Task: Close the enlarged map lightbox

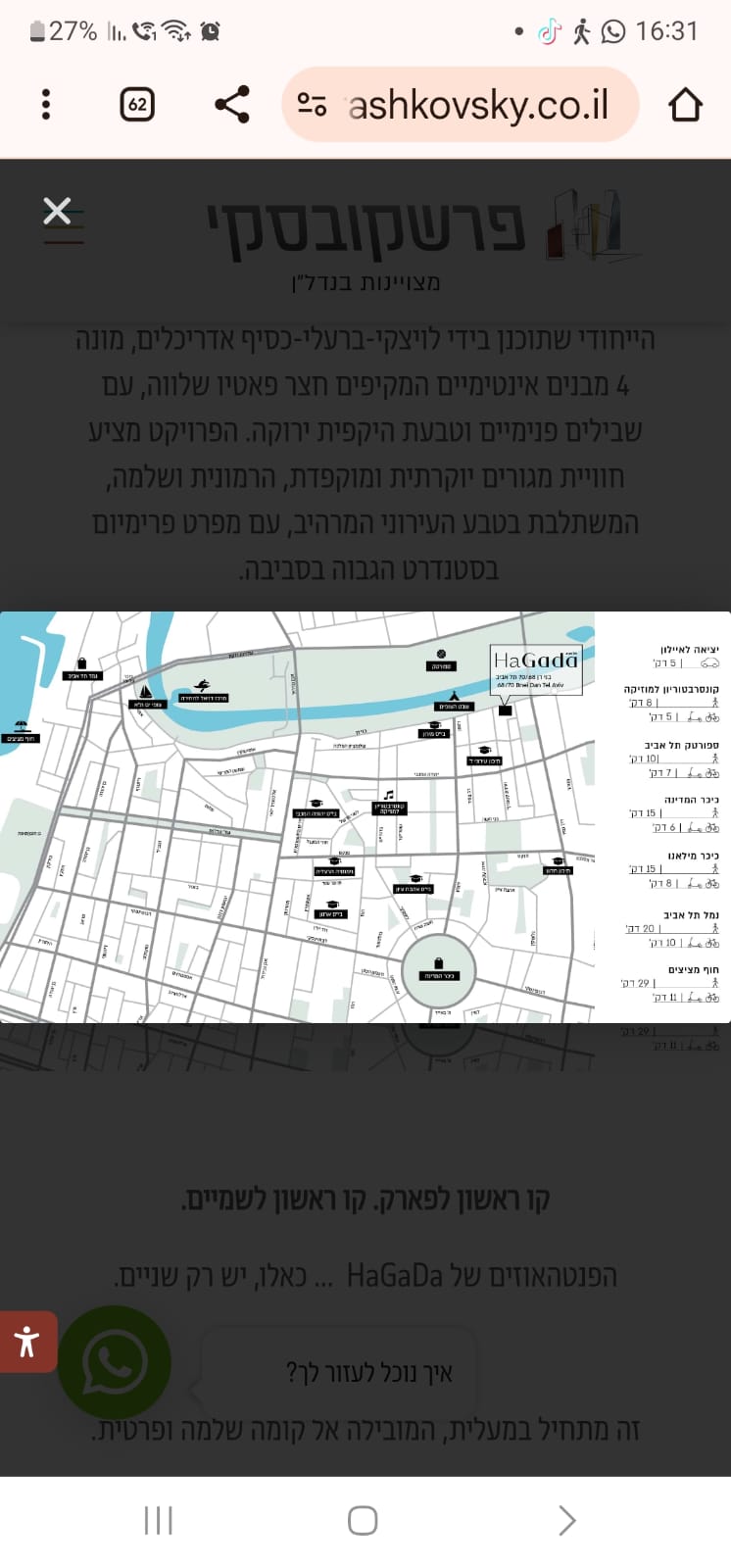Action: pos(57,211)
